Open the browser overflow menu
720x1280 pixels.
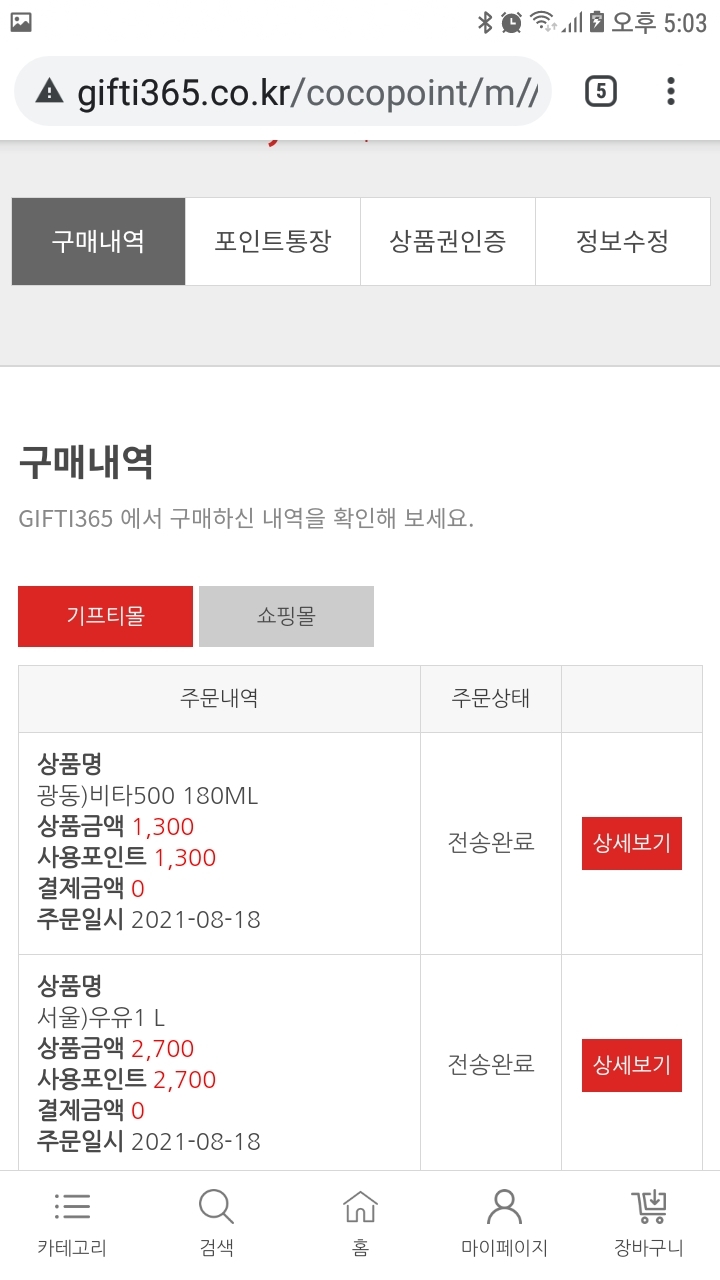(x=671, y=92)
